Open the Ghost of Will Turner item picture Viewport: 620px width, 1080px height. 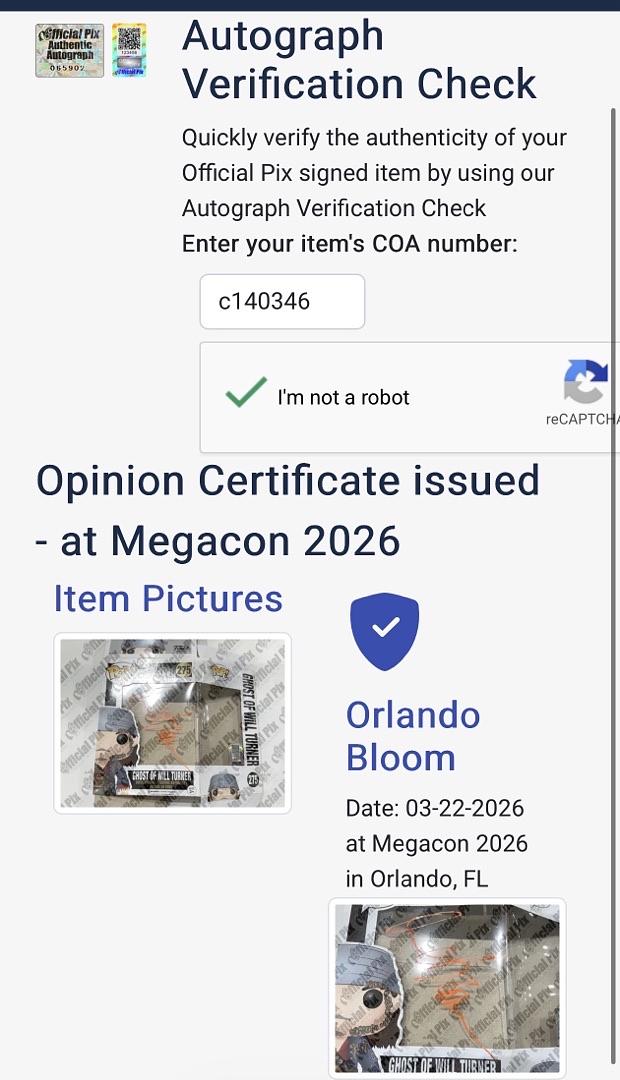172,723
